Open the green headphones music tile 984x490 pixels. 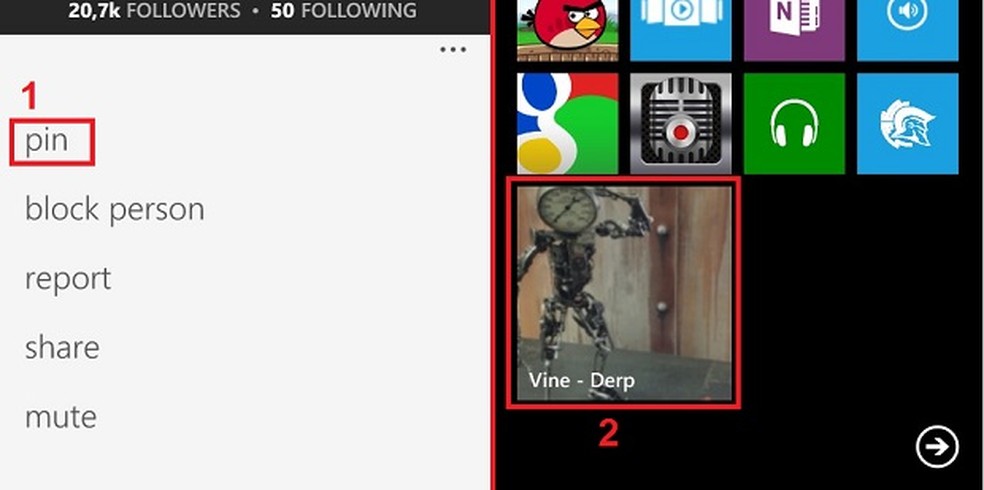(794, 124)
